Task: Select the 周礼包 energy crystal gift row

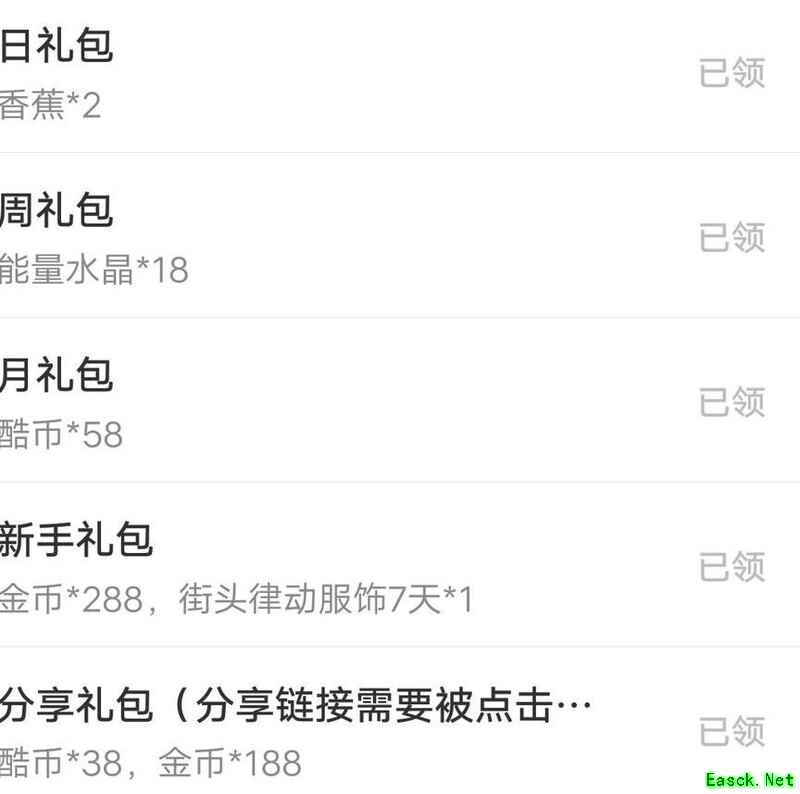Action: pos(300,238)
